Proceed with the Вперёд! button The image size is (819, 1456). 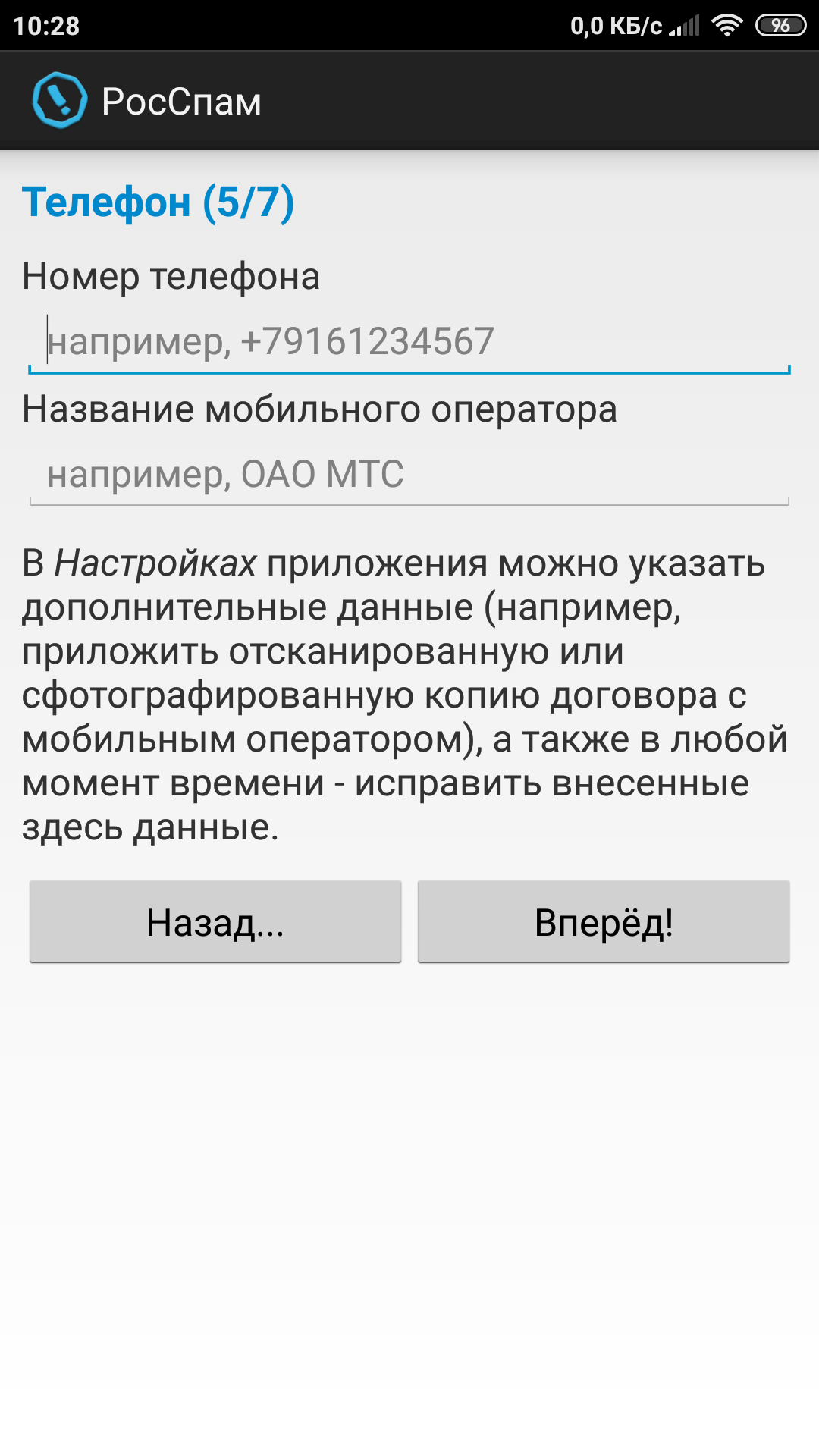coord(604,922)
